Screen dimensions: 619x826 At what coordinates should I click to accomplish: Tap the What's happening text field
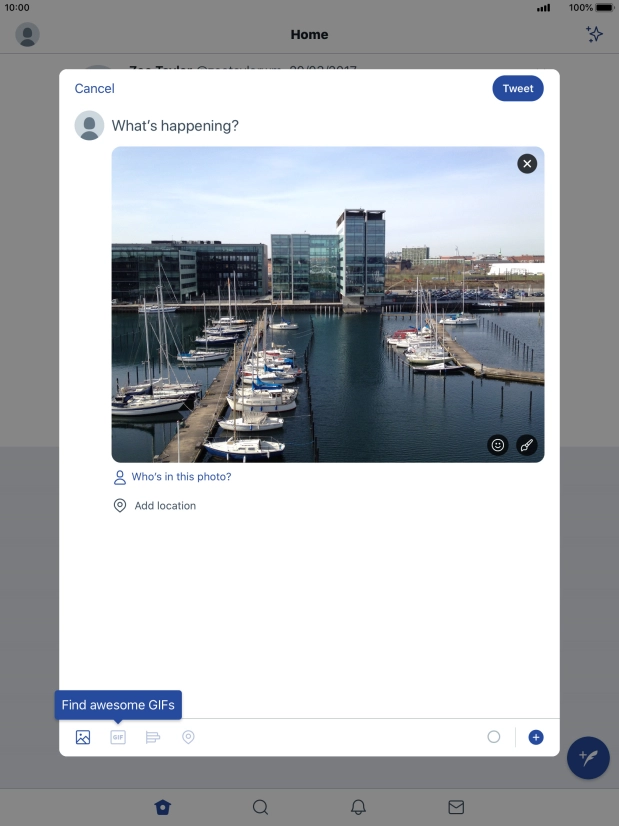[175, 126]
